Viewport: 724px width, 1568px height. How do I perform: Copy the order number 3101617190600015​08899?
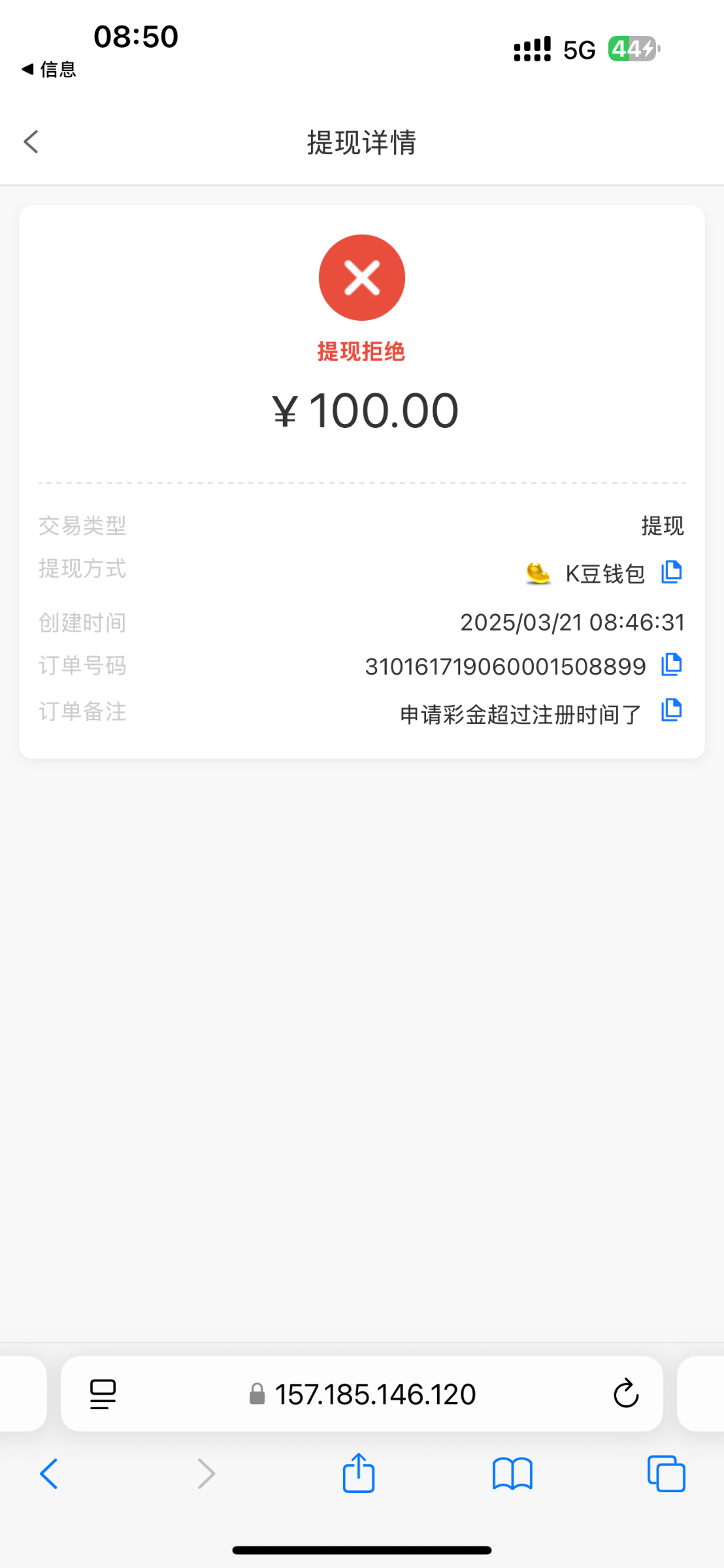click(x=671, y=665)
